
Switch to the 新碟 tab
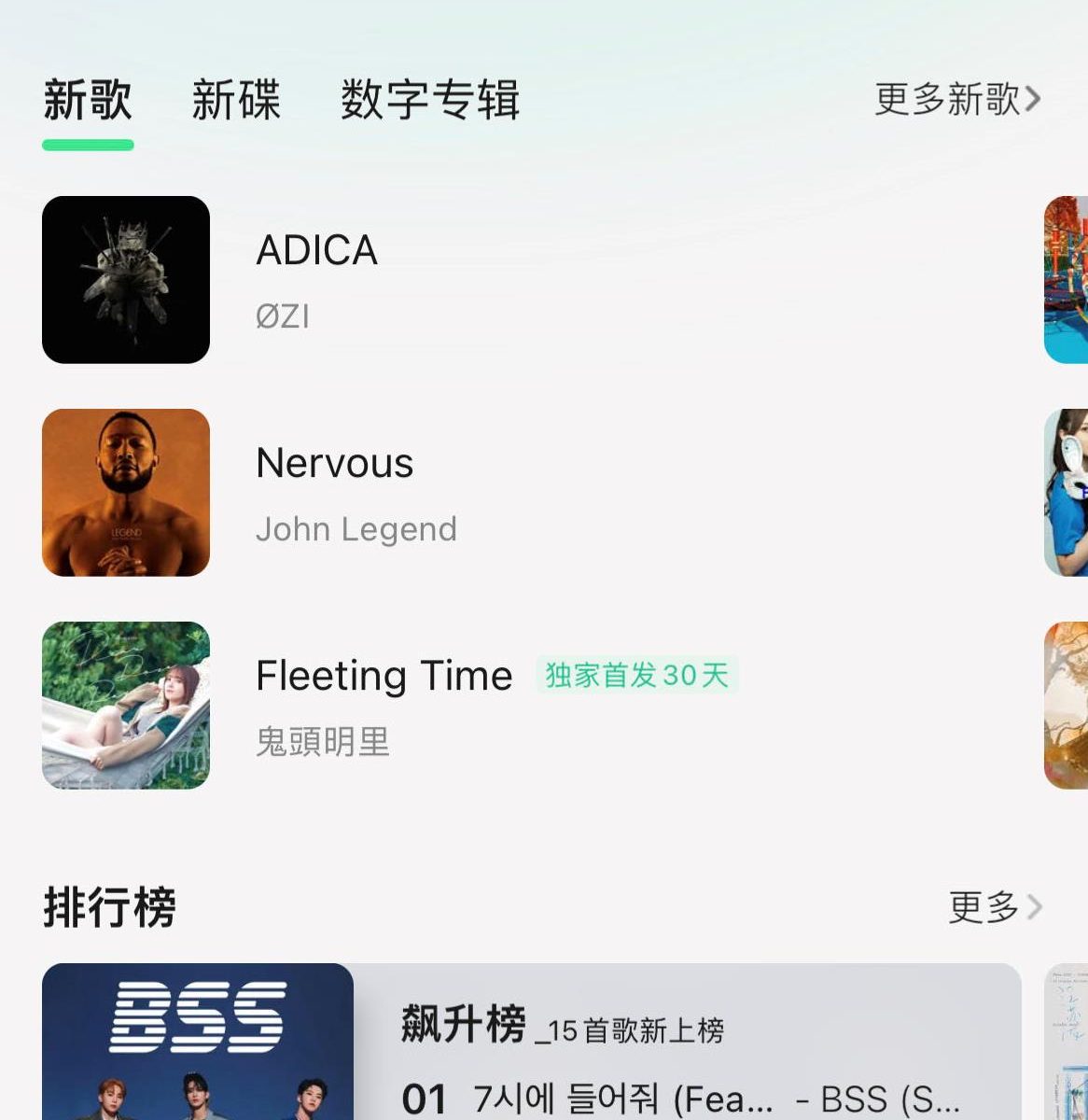pos(236,100)
